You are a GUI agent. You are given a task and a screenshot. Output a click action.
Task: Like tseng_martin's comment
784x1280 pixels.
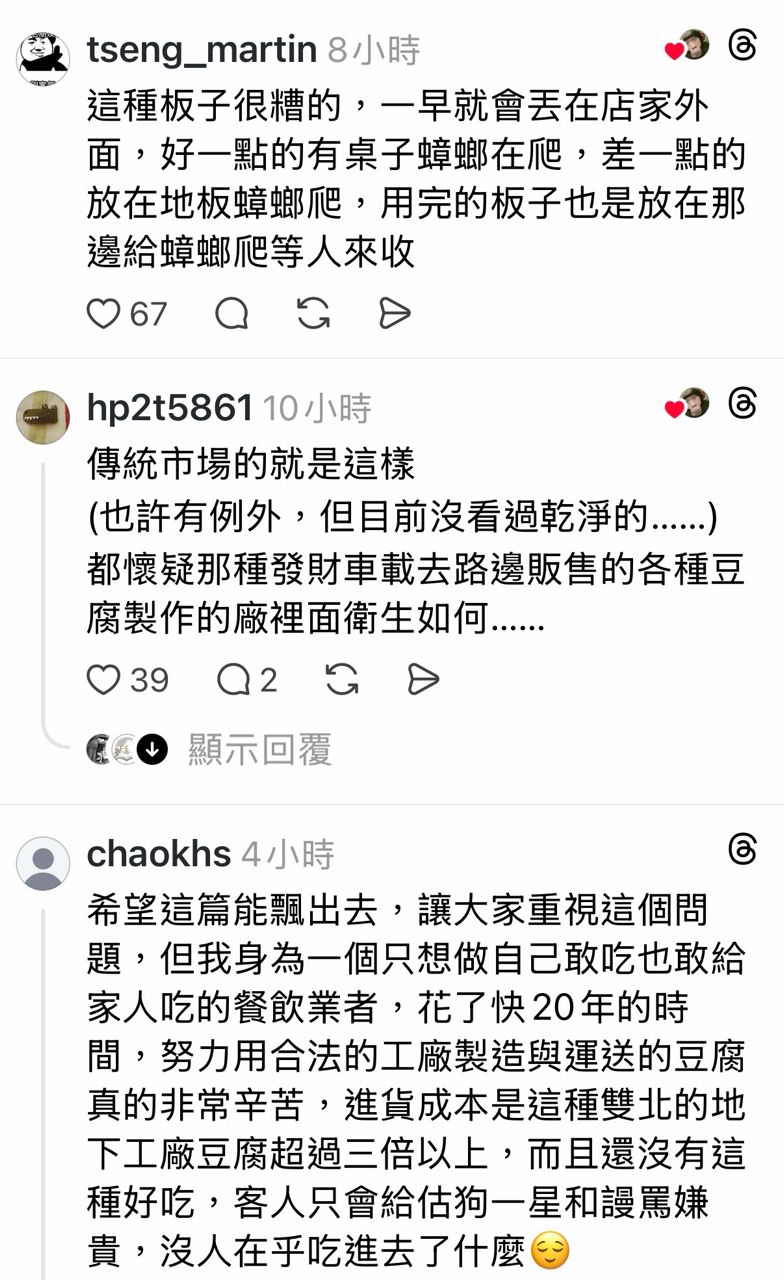click(103, 314)
